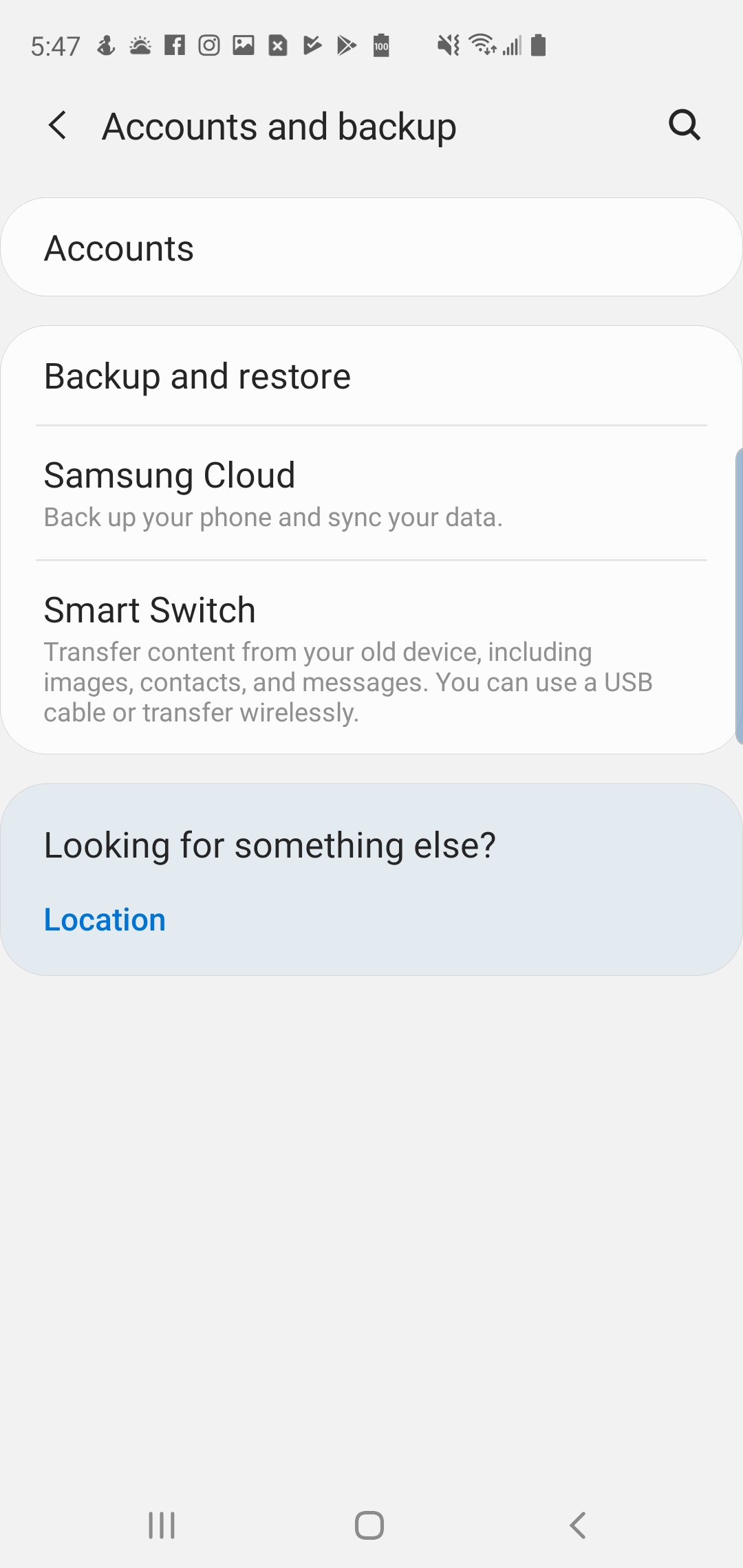
Task: Open Smart Switch
Action: [371, 658]
